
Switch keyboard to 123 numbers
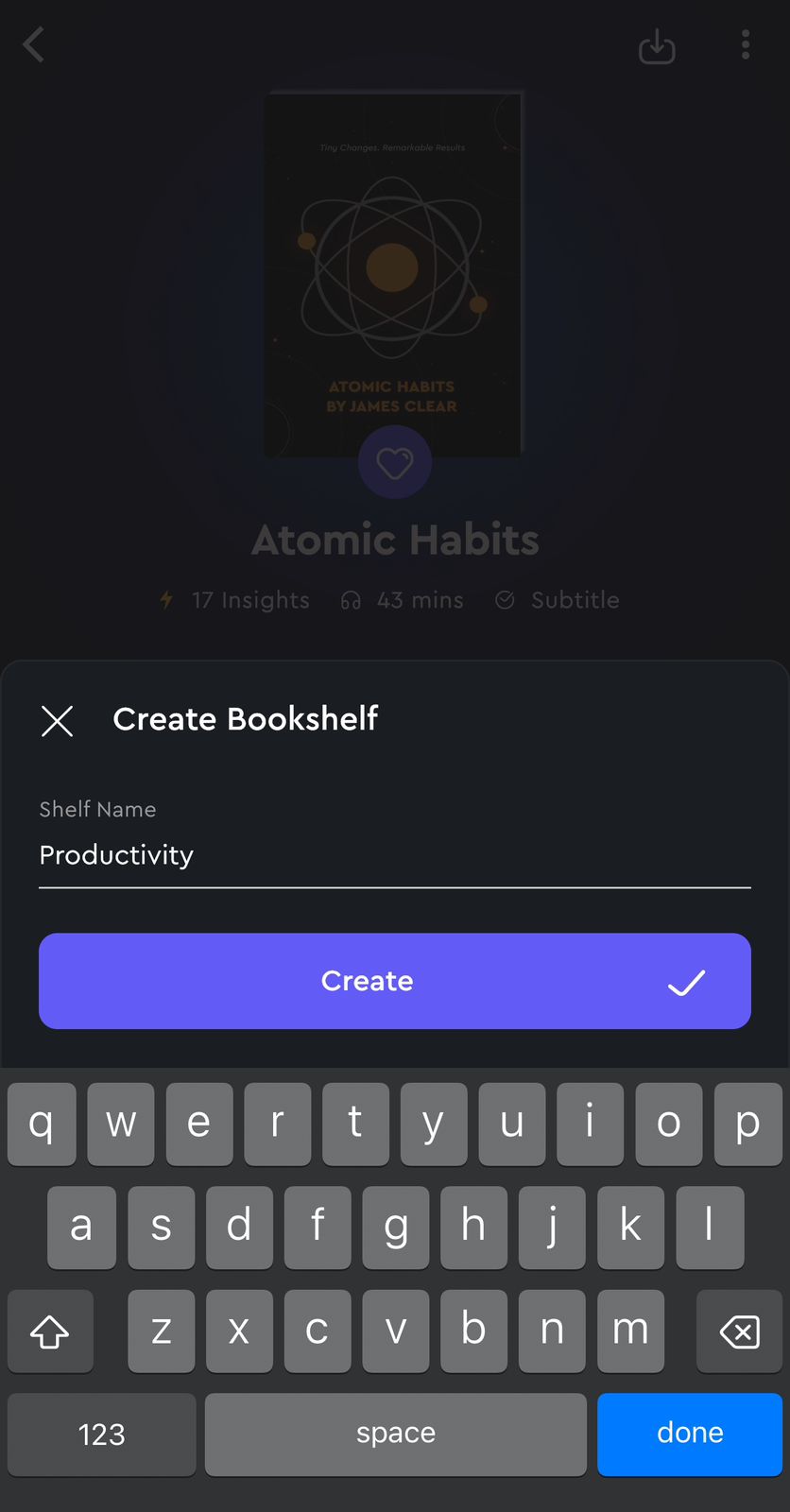[102, 1434]
